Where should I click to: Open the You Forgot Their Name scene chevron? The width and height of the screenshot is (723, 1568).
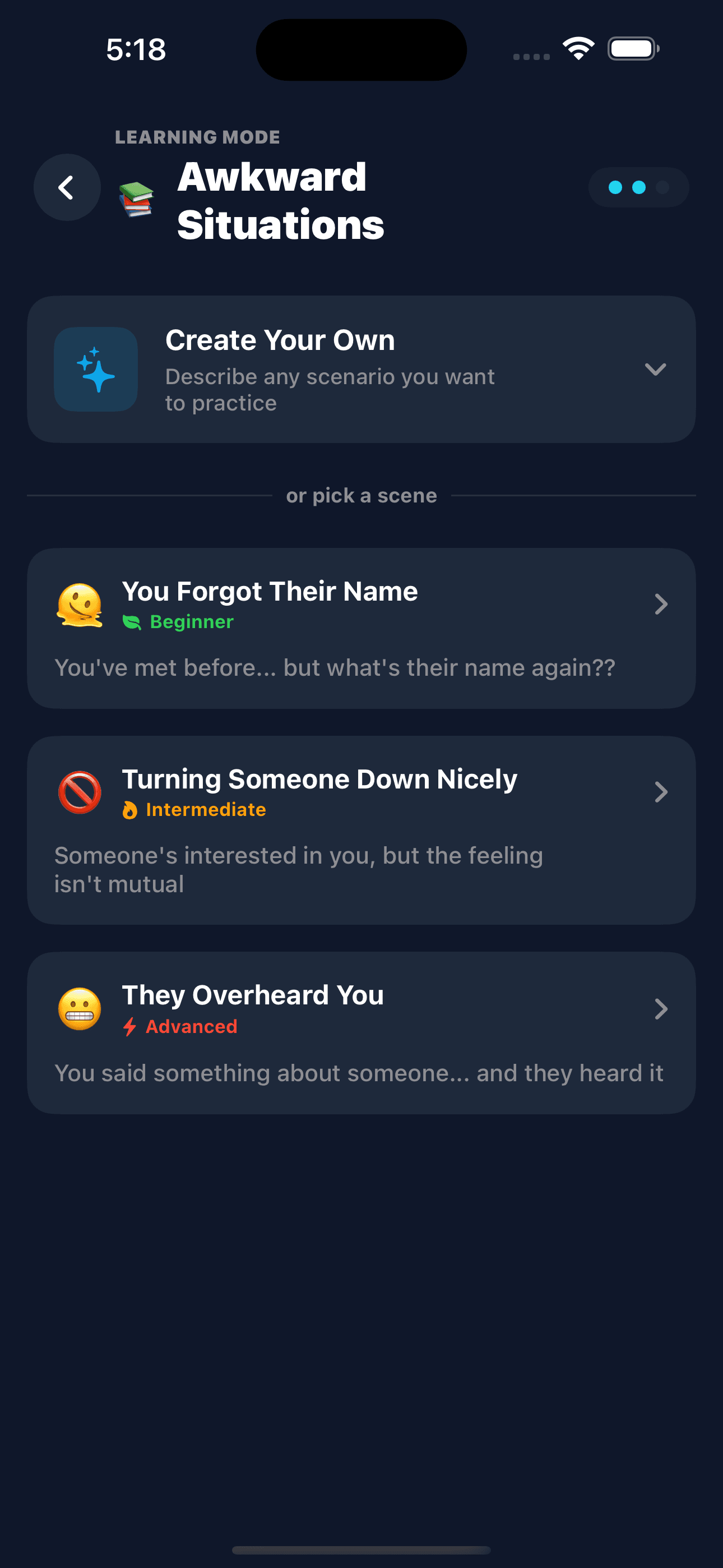point(662,604)
